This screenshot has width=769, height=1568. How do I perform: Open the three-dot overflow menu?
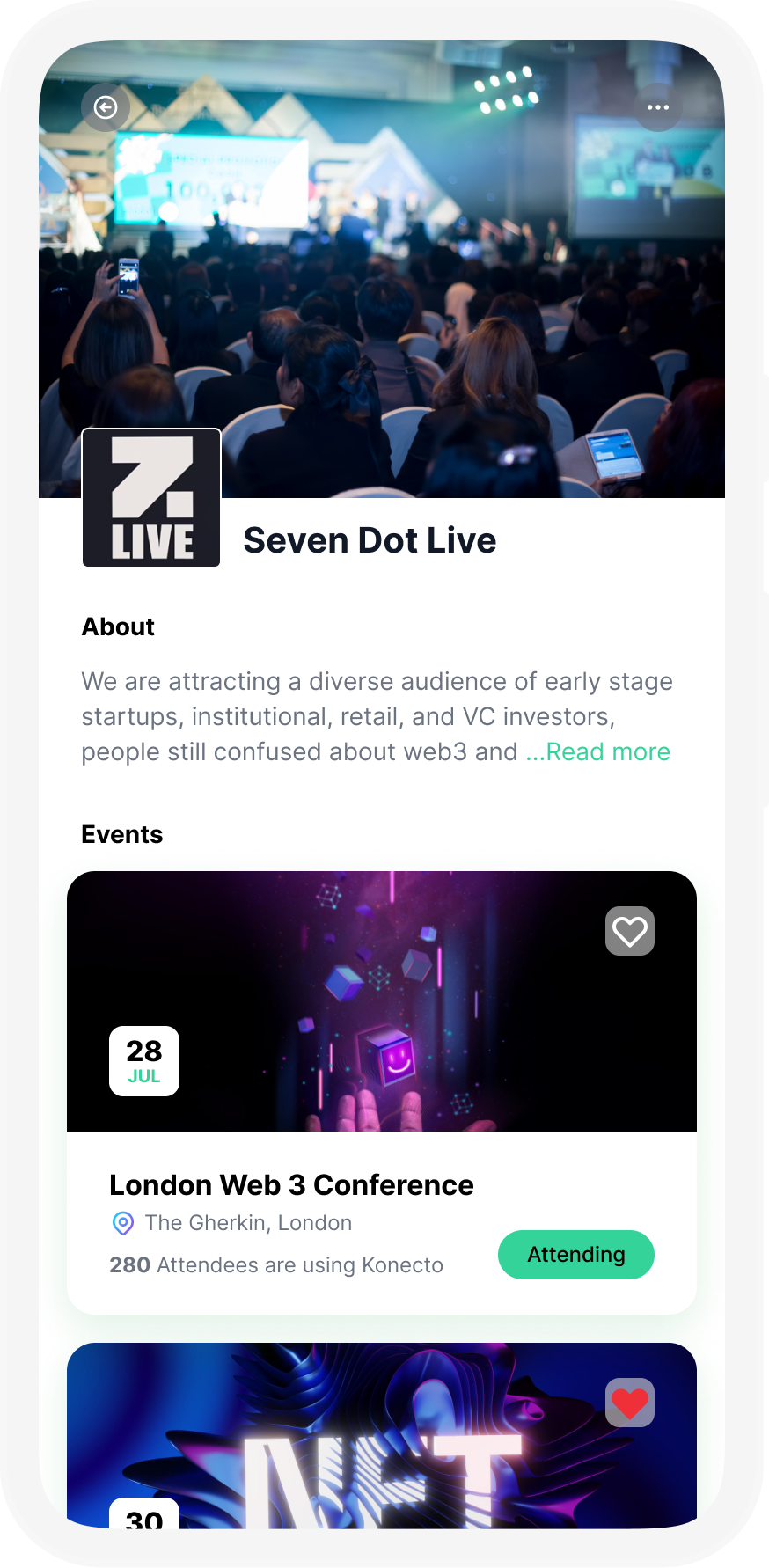pyautogui.click(x=657, y=107)
